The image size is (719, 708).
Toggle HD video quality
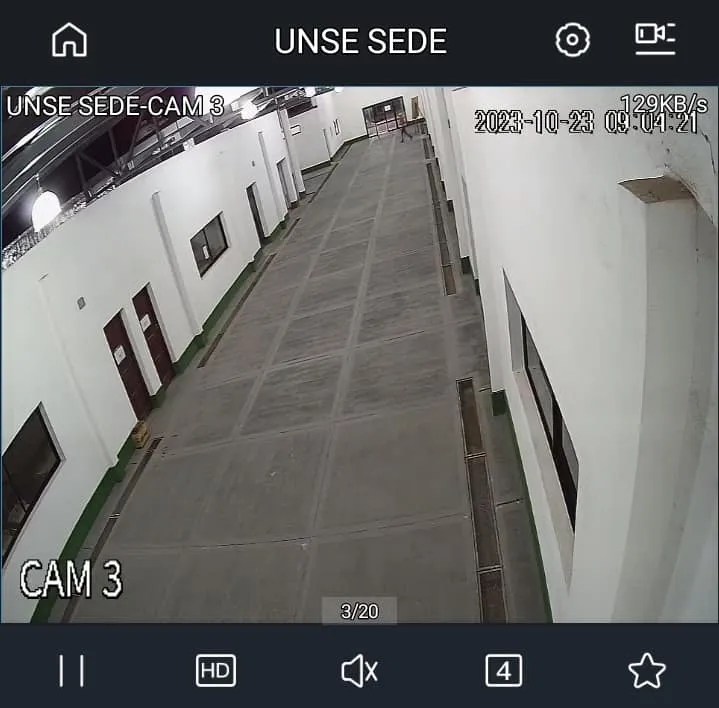(216, 670)
